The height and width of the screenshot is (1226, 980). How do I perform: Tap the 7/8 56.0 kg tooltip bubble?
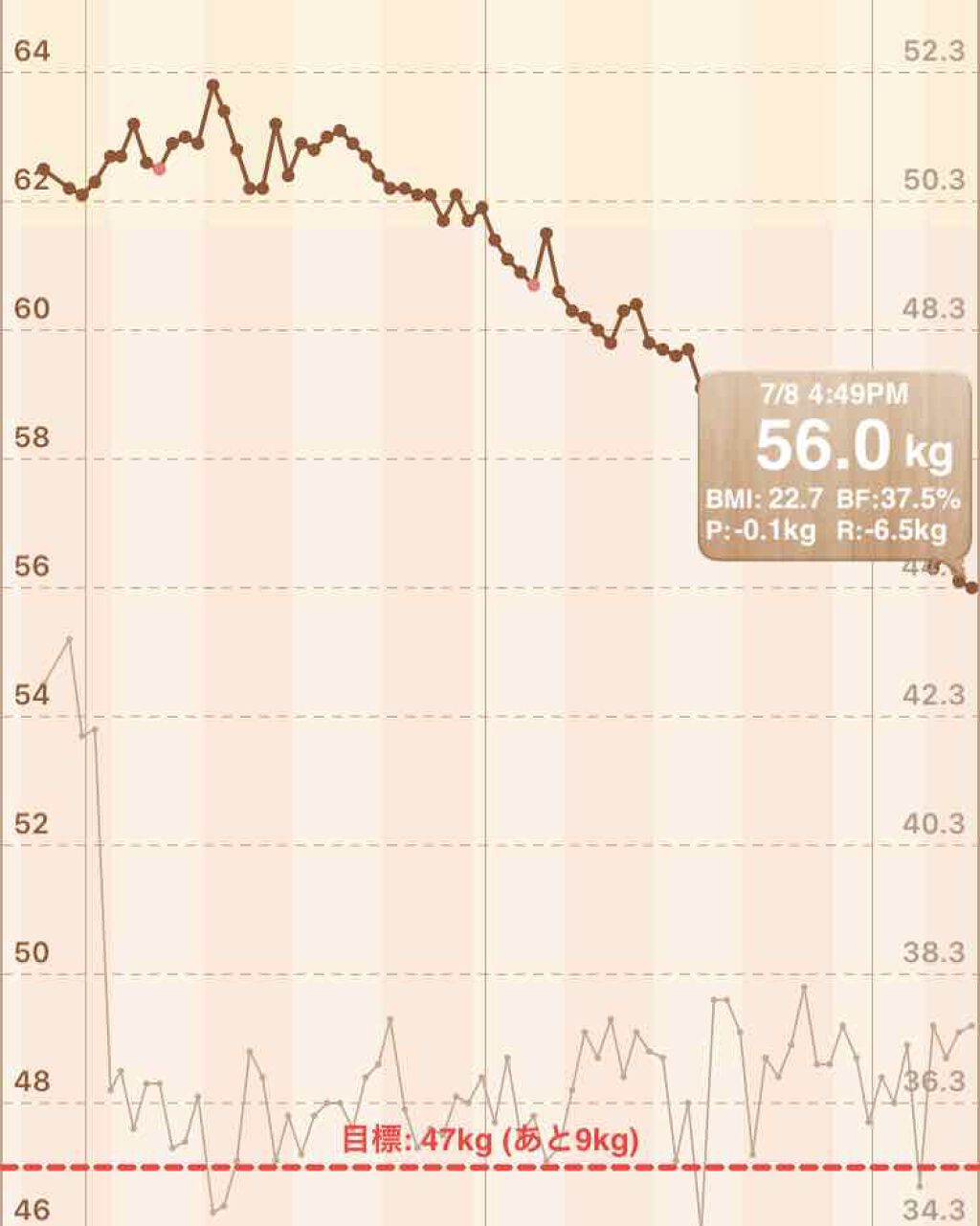point(835,464)
